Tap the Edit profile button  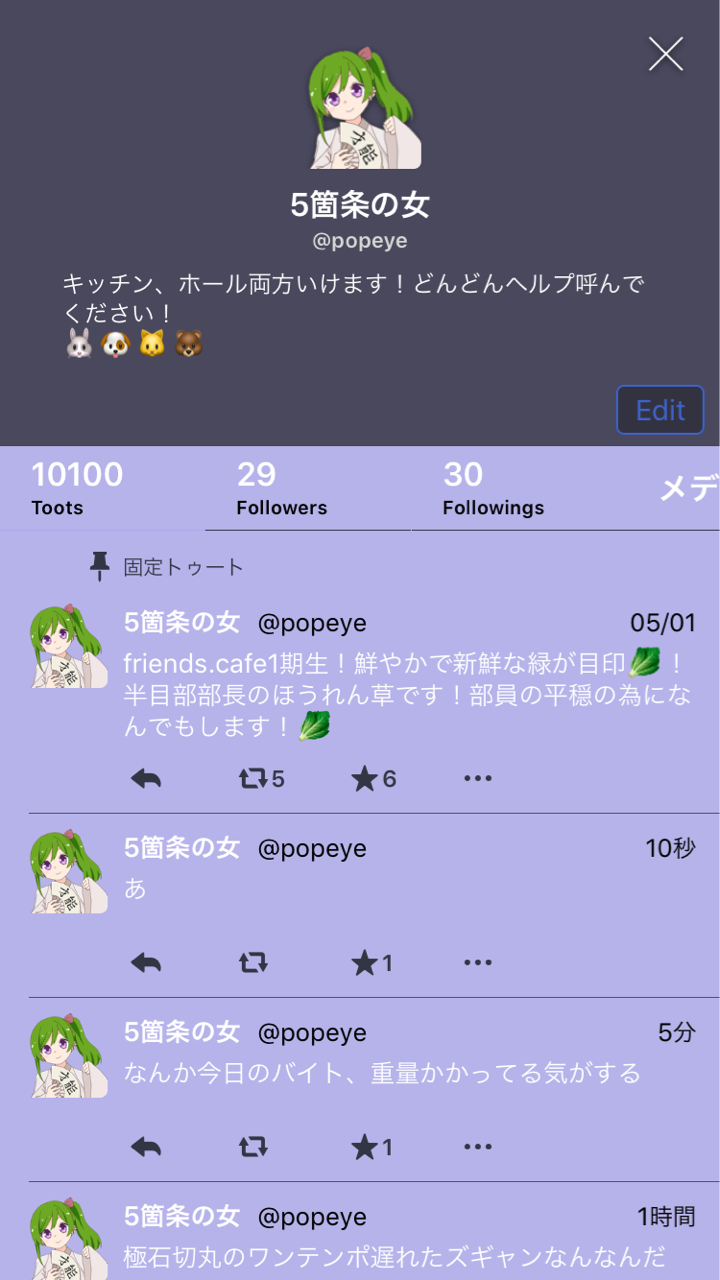[x=660, y=410]
